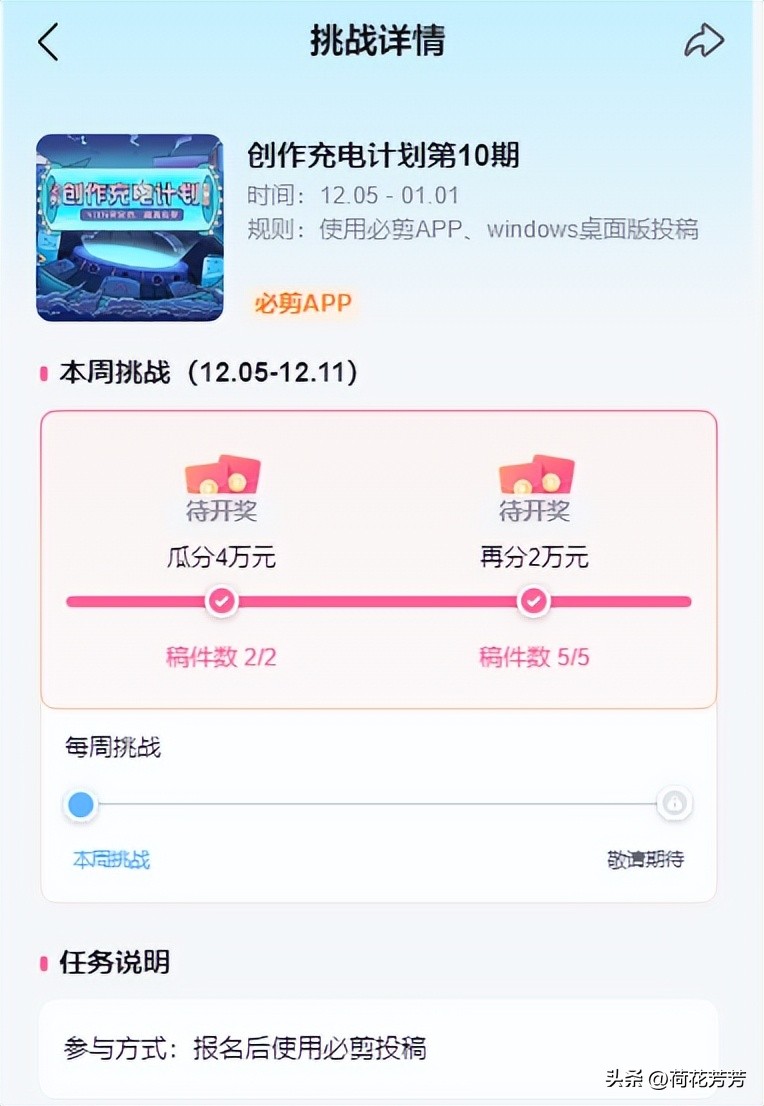Viewport: 764px width, 1106px height.
Task: Select the 本周挑战 stage on the weekly slider
Action: click(x=80, y=805)
